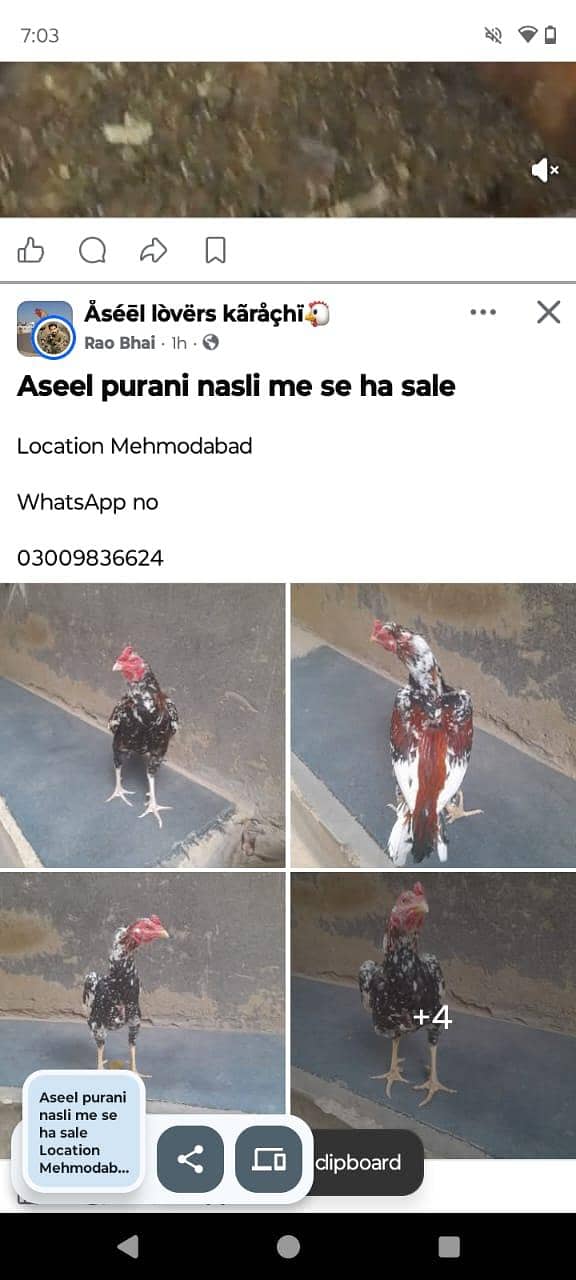
Task: Send clipboard to nearby device
Action: click(268, 1160)
